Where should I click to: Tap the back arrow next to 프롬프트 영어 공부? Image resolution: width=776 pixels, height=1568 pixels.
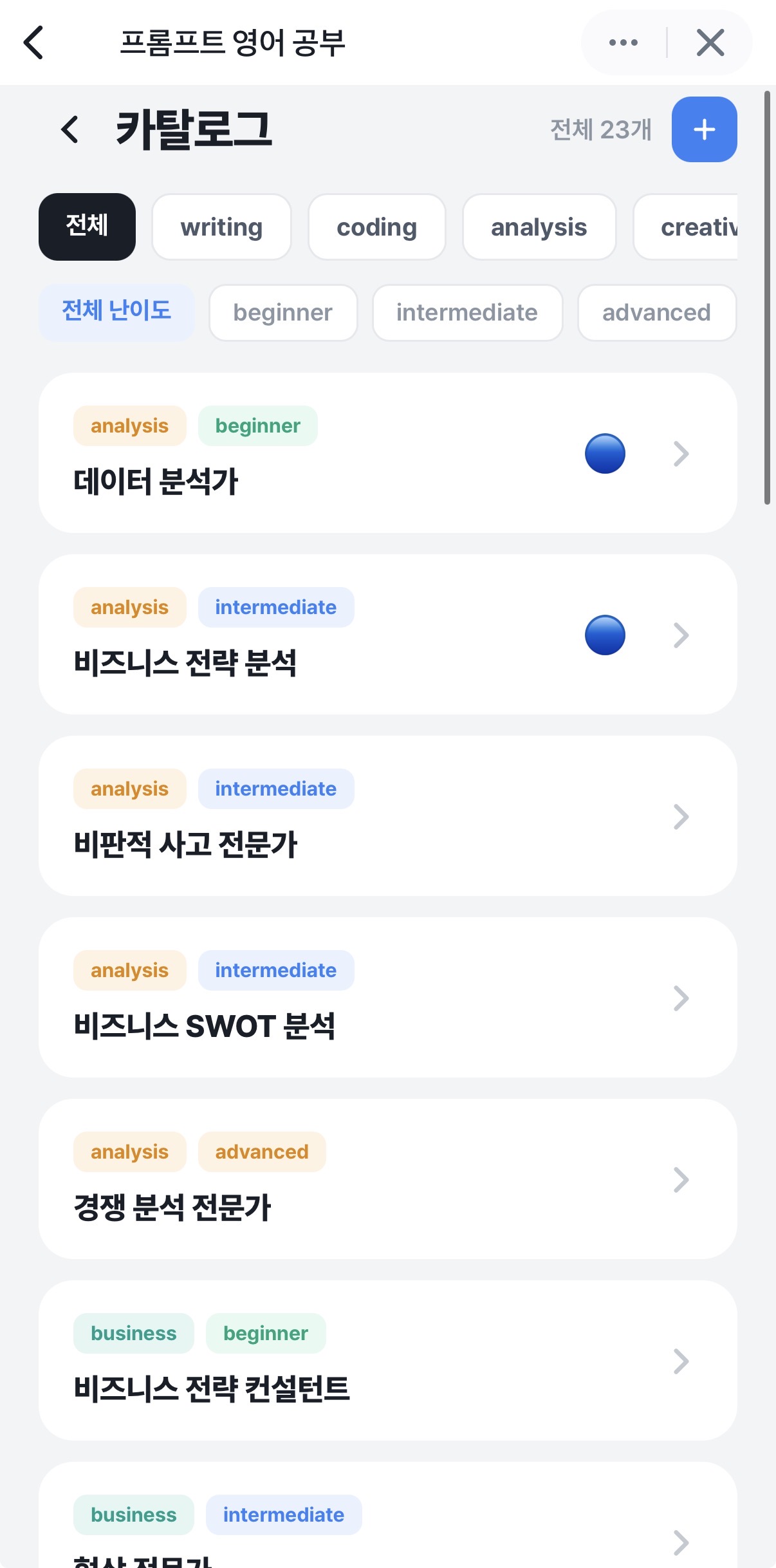[33, 42]
